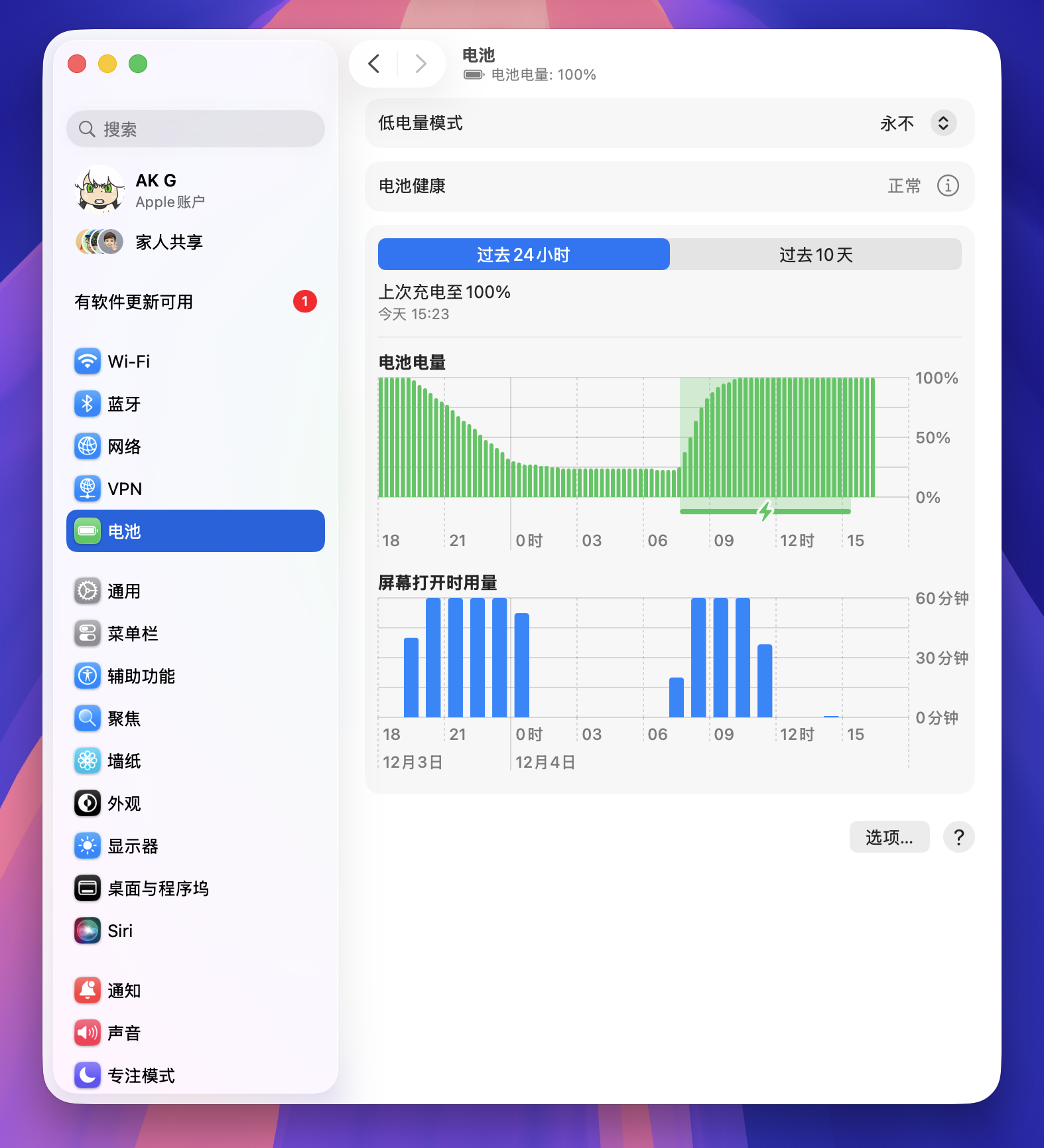The image size is (1044, 1148).
Task: Open Bluetooth settings
Action: [x=124, y=404]
